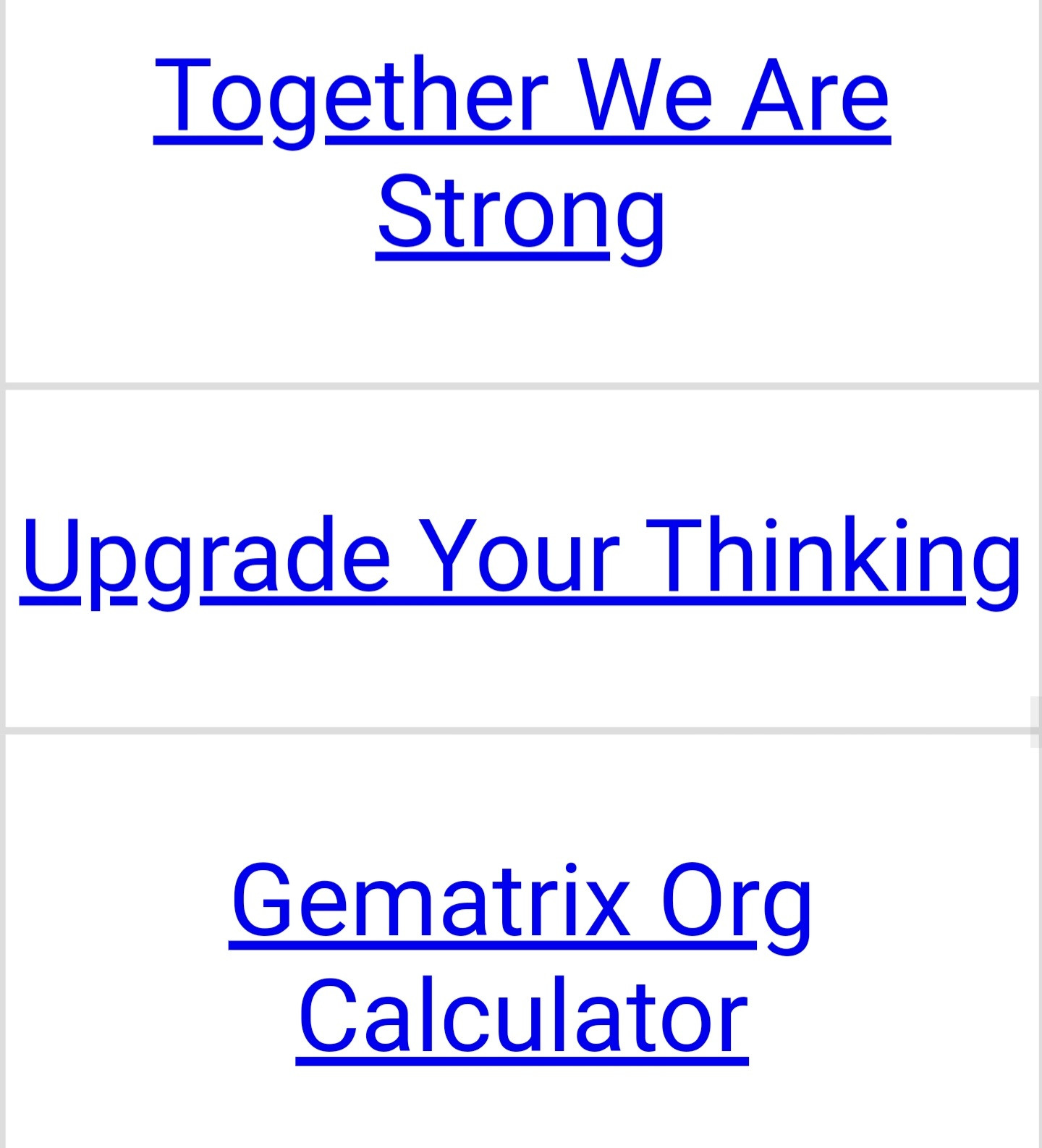Follow the Upgrade Your Thinking link

pyautogui.click(x=520, y=557)
